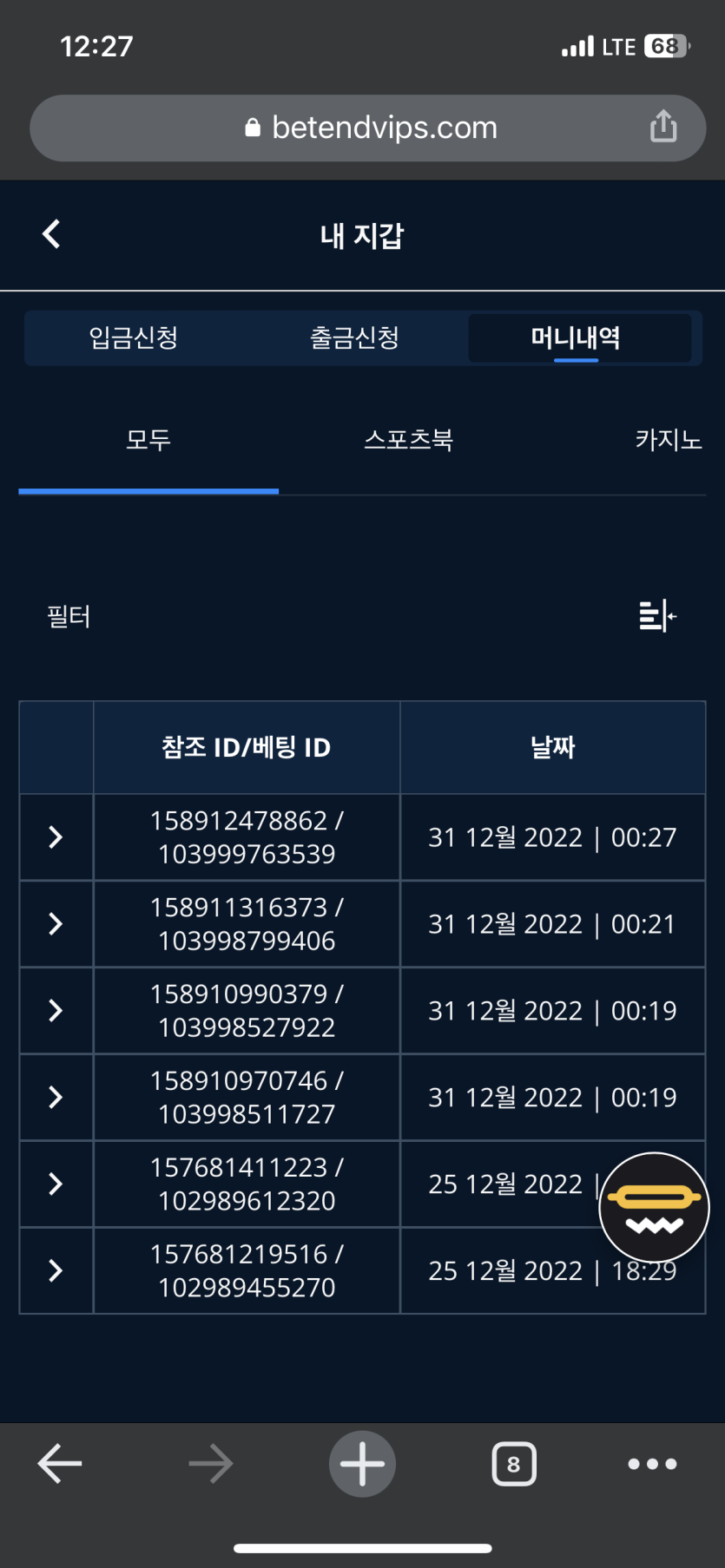Tap the betendvips.com address bar
The height and width of the screenshot is (1568, 725).
pyautogui.click(x=368, y=128)
